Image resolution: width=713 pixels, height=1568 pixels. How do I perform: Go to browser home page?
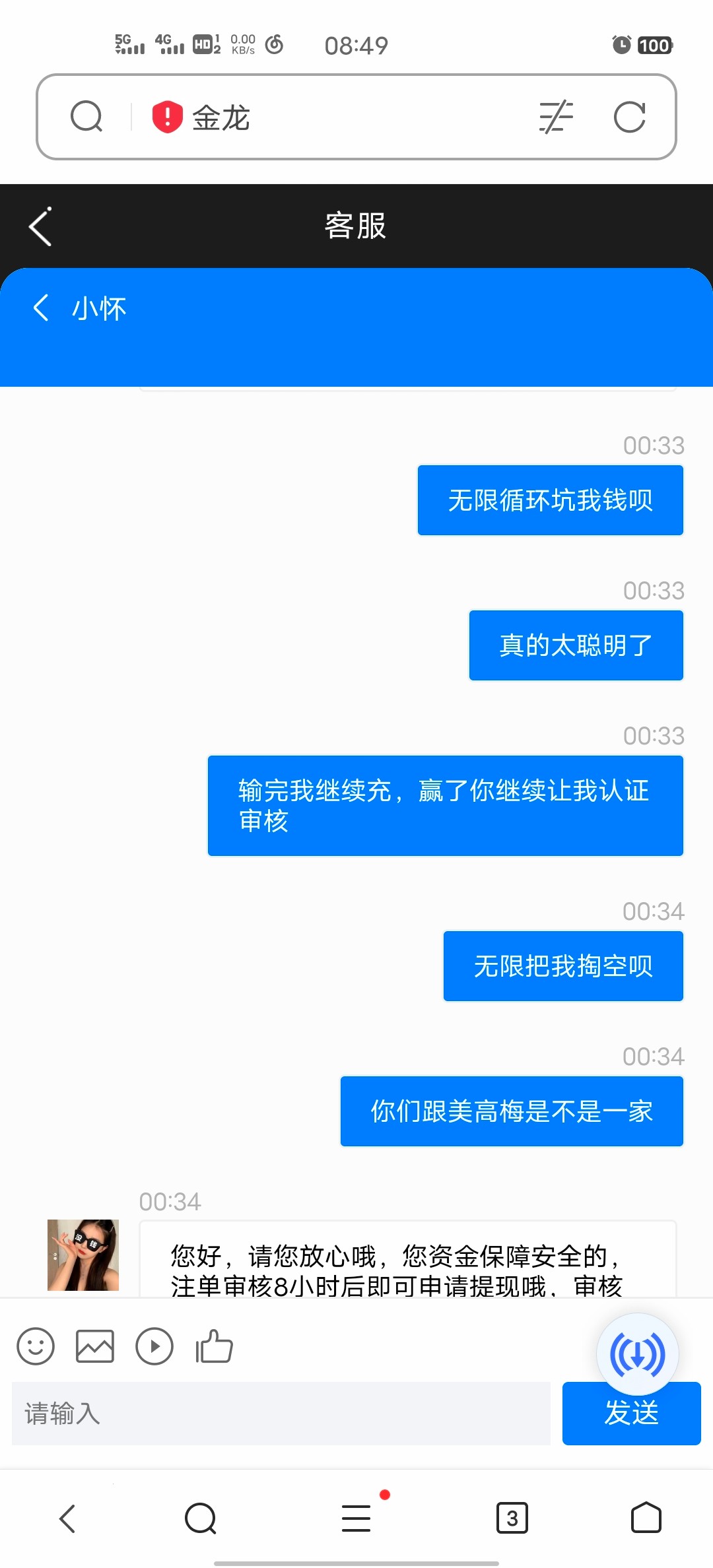point(646,1518)
